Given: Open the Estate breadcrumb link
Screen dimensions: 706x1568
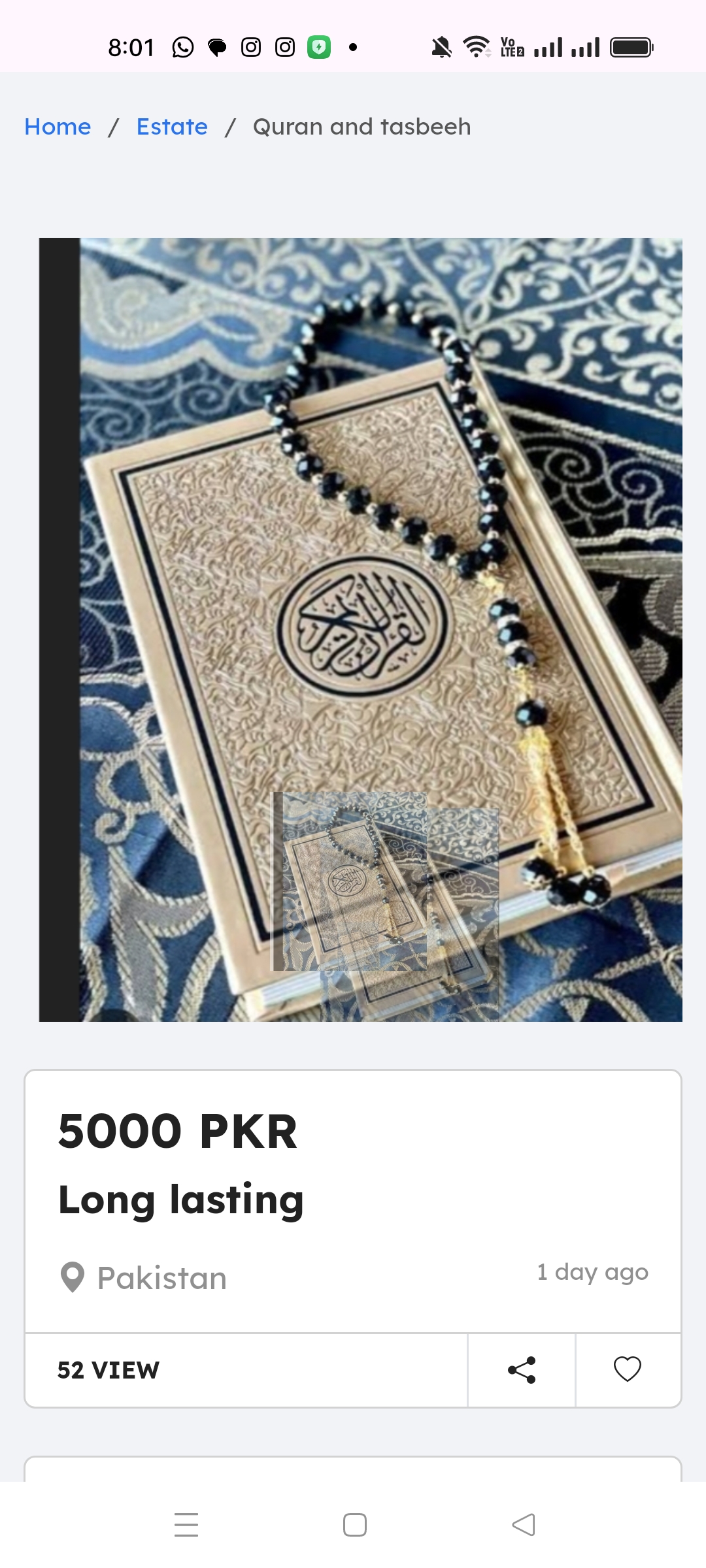Looking at the screenshot, I should pyautogui.click(x=172, y=127).
